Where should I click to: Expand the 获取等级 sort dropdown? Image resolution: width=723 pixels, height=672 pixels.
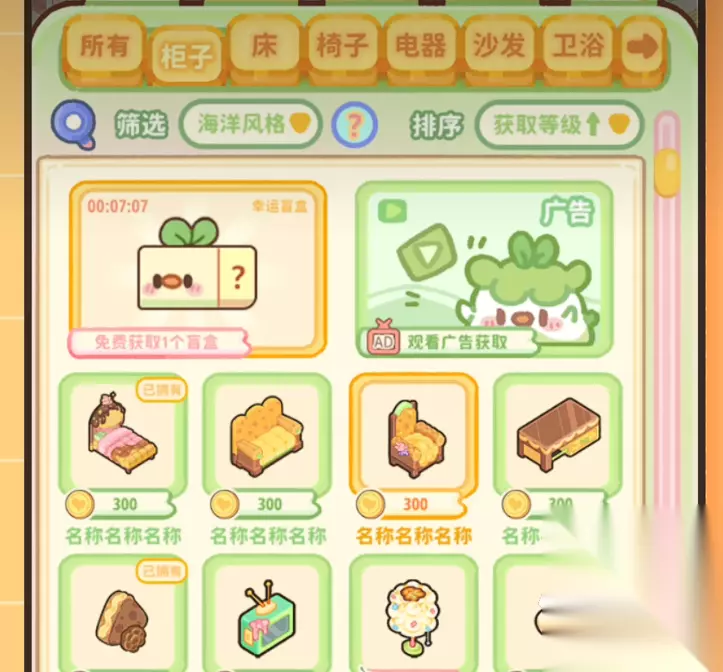(x=559, y=125)
